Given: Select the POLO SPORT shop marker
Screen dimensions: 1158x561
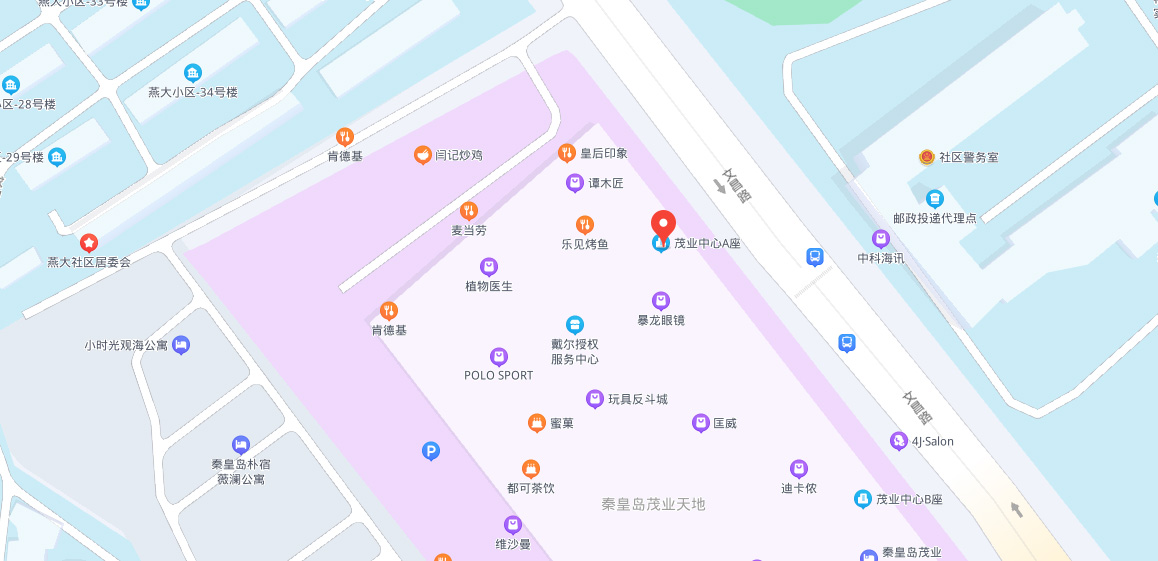Looking at the screenshot, I should [x=499, y=357].
